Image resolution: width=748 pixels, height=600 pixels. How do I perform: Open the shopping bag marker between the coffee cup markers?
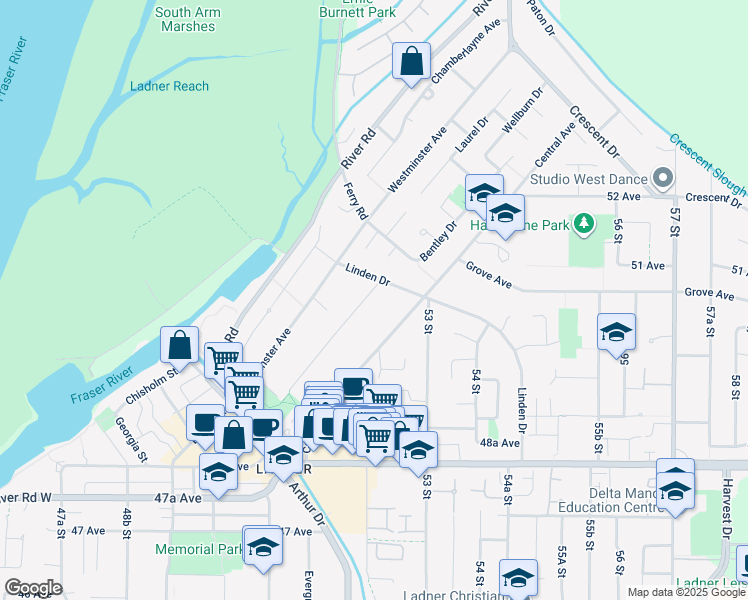point(234,437)
